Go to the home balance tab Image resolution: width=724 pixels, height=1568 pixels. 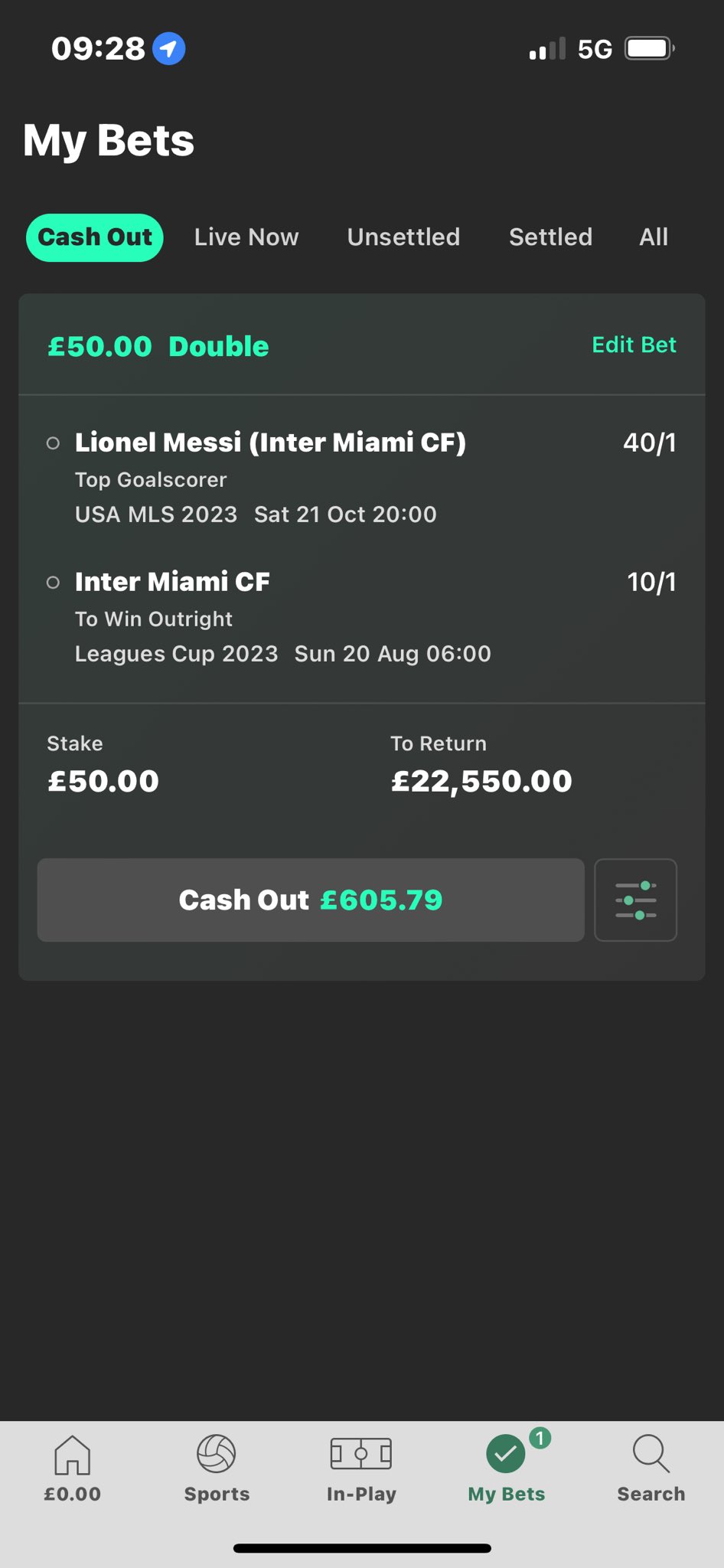pyautogui.click(x=72, y=1468)
